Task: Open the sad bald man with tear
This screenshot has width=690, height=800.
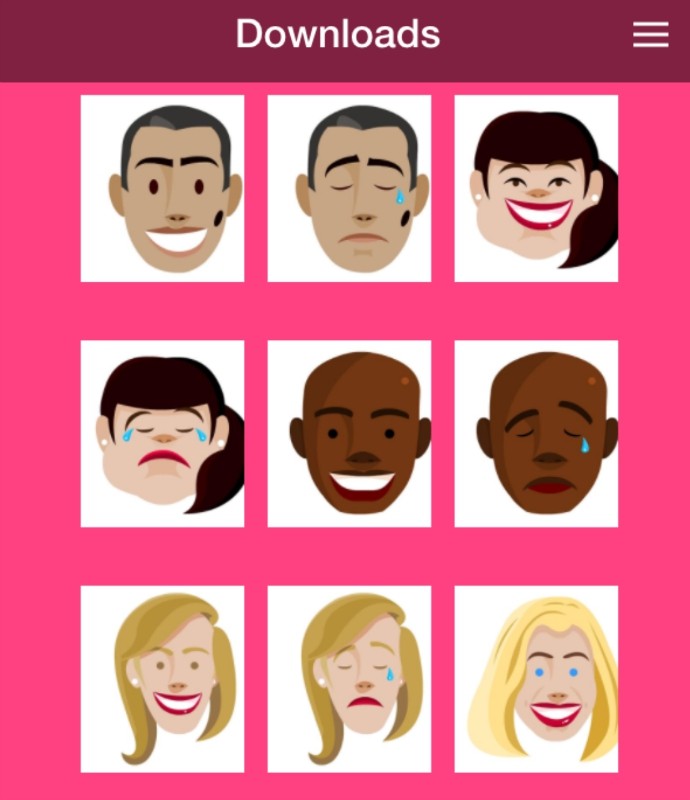Action: pos(536,433)
